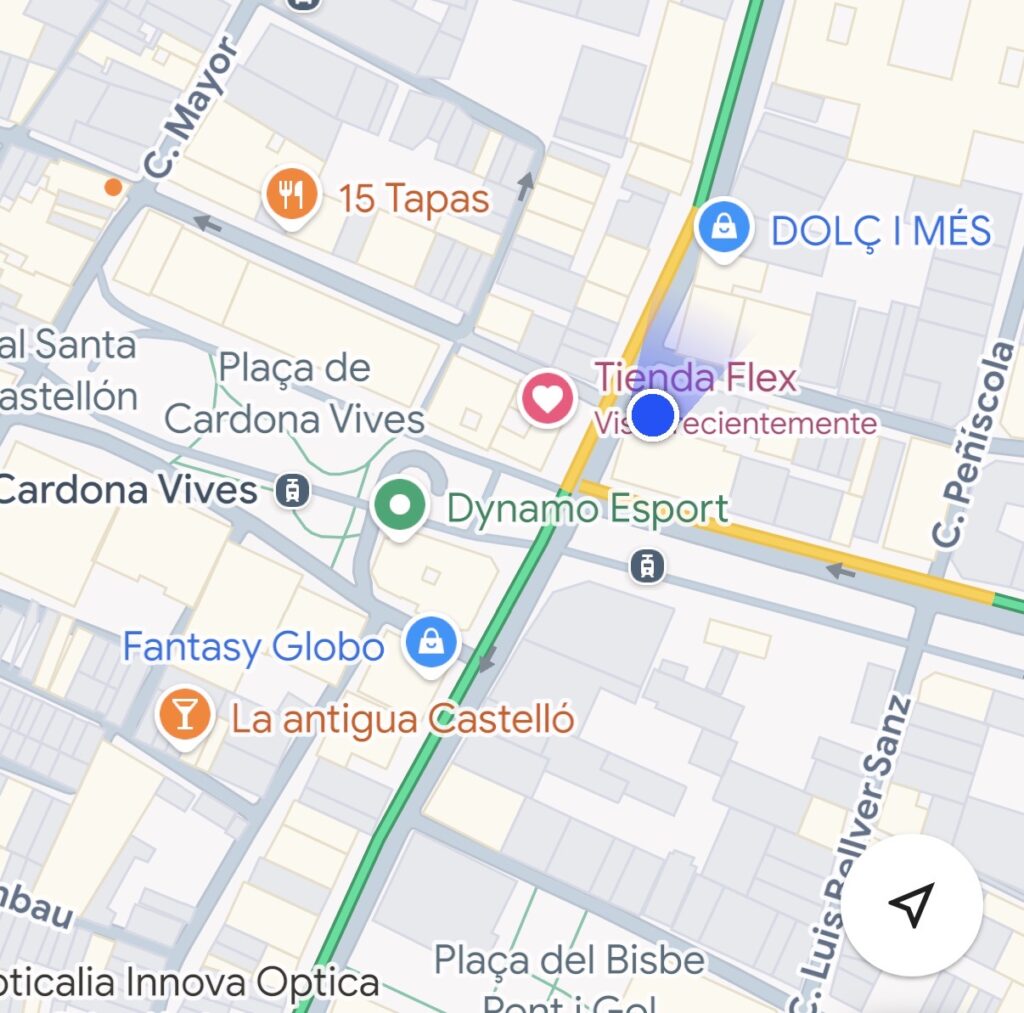The height and width of the screenshot is (1013, 1024).
Task: Select the DOLÇ I MÉS shop pin
Action: [725, 230]
